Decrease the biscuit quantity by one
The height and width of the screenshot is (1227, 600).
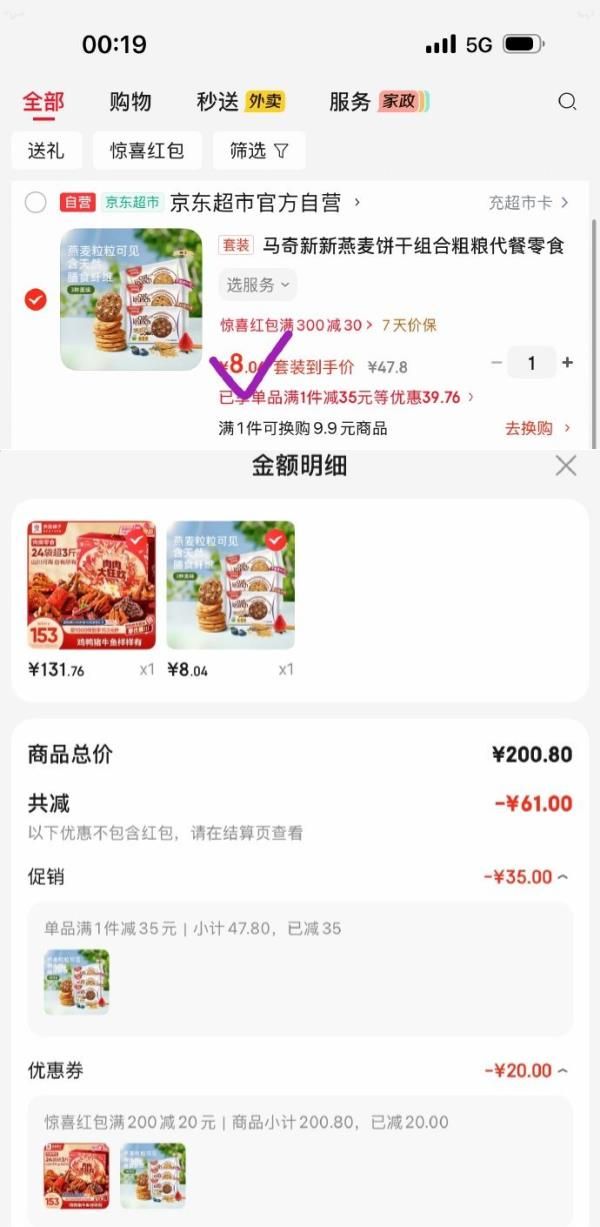496,363
